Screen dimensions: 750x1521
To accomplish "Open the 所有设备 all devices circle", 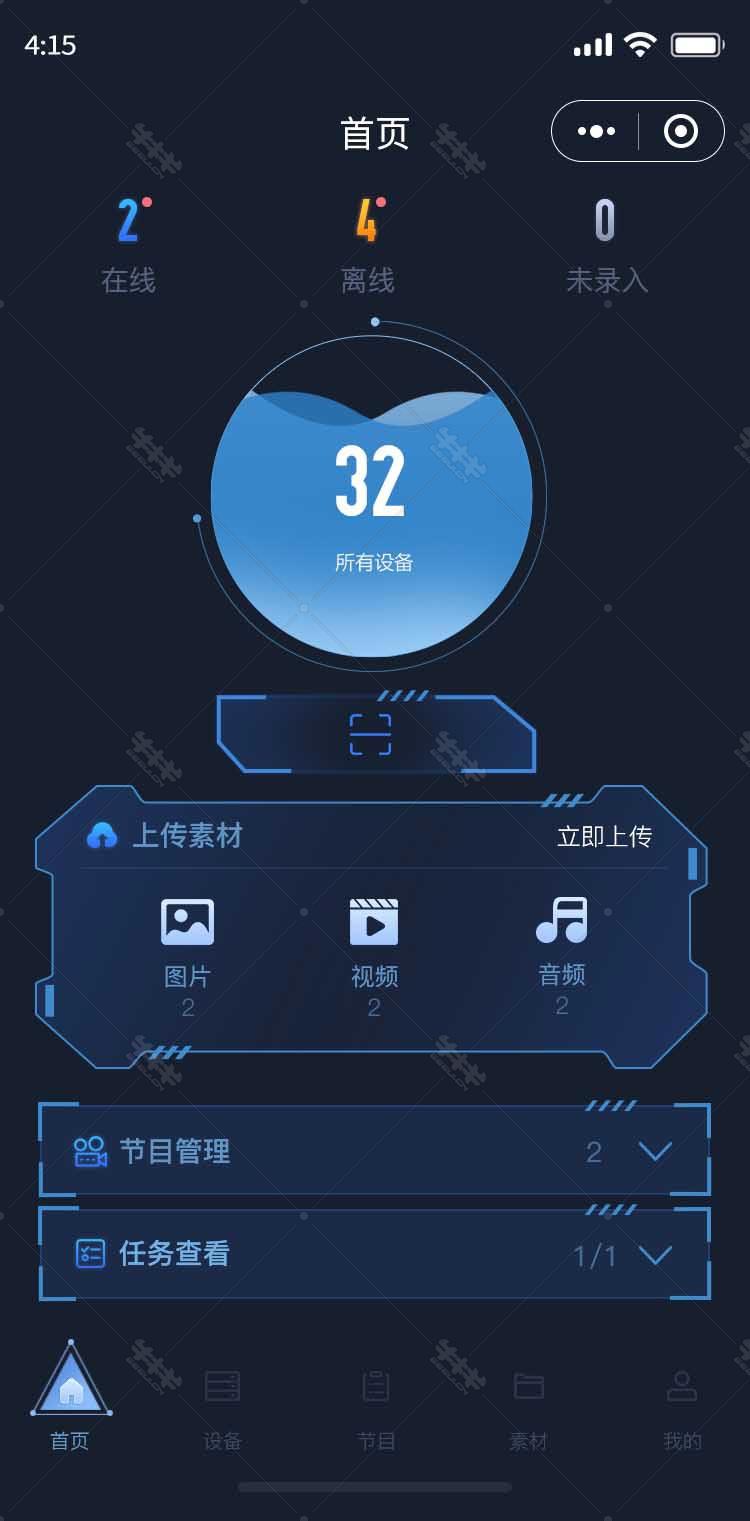I will click(372, 498).
